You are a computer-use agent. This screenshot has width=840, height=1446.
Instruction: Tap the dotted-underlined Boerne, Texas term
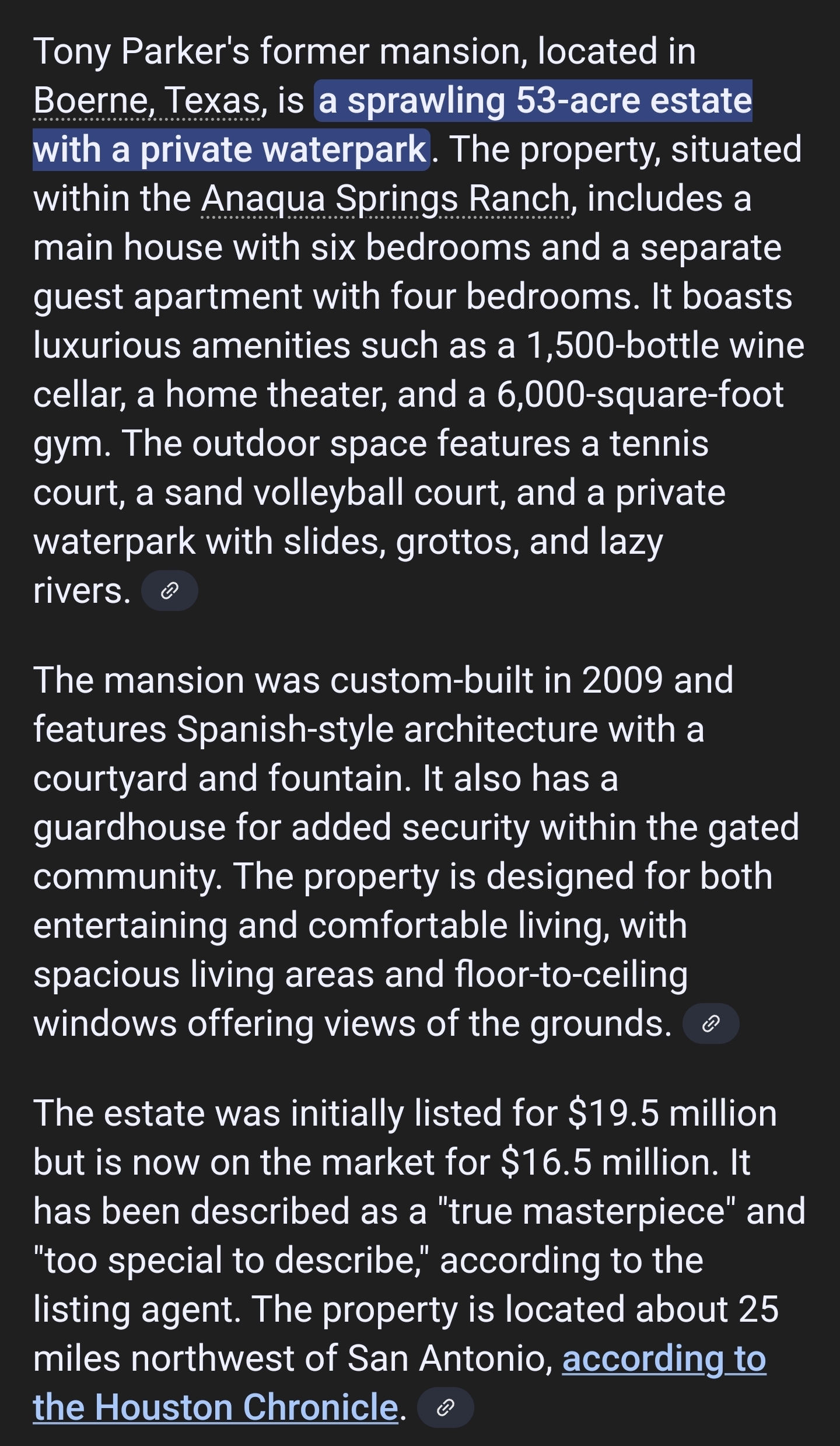pos(148,100)
